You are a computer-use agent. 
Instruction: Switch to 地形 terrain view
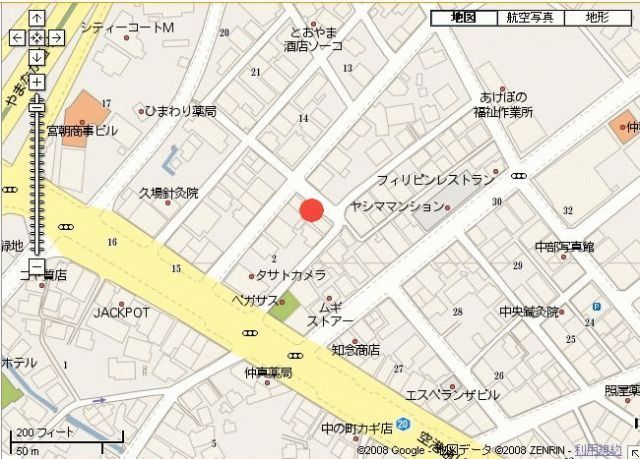(597, 18)
